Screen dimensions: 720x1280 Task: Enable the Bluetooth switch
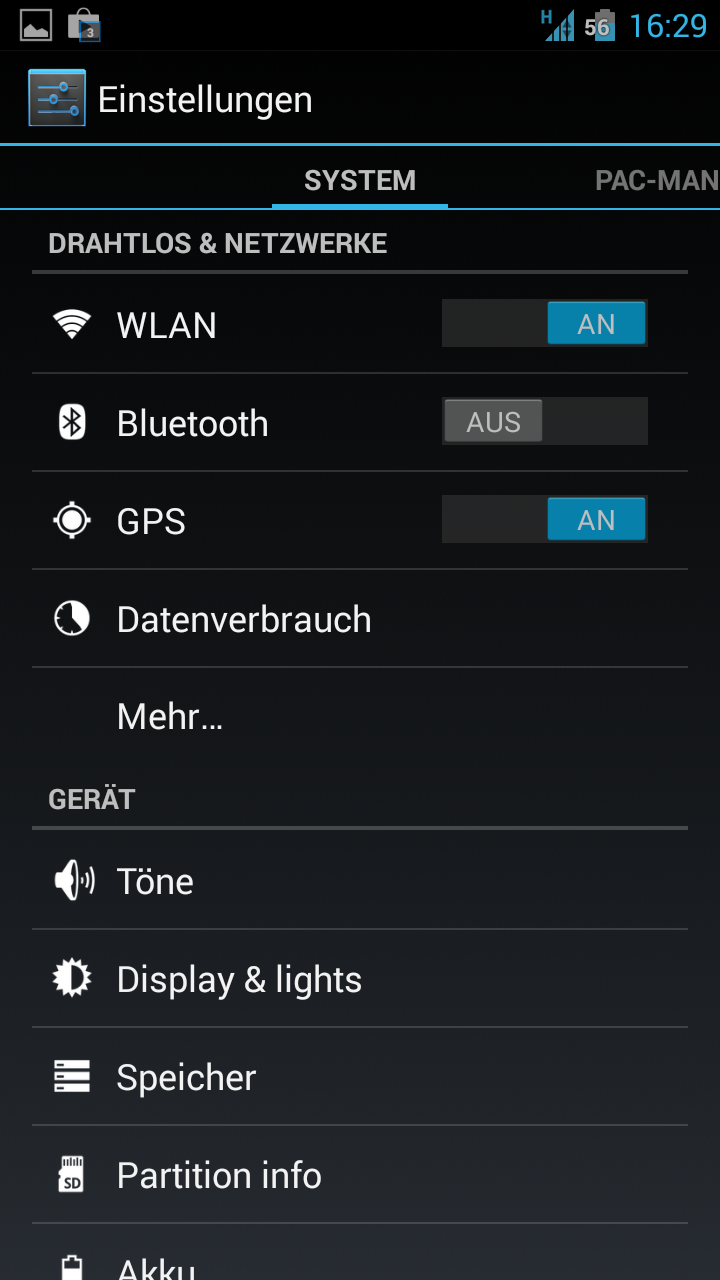545,422
